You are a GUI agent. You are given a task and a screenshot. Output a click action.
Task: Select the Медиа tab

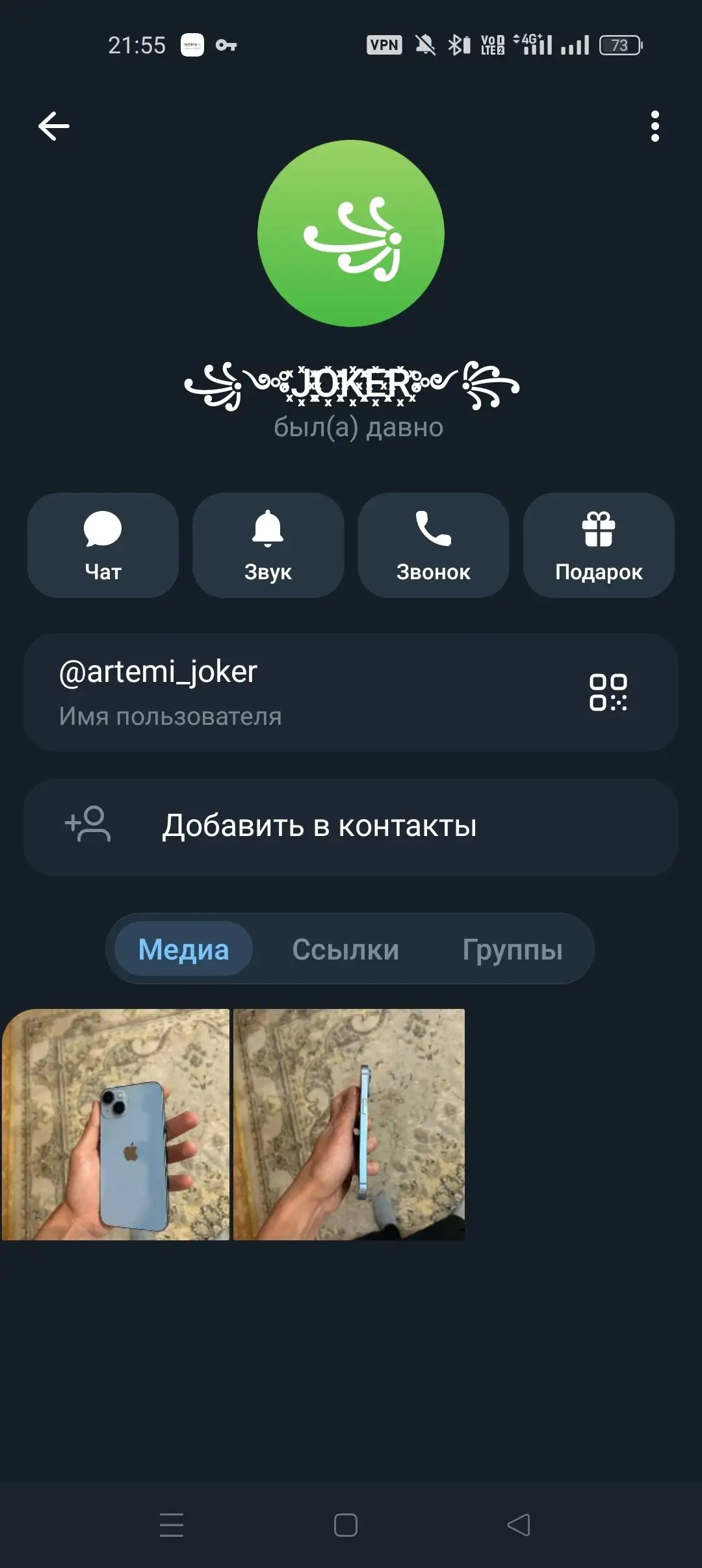tap(184, 948)
